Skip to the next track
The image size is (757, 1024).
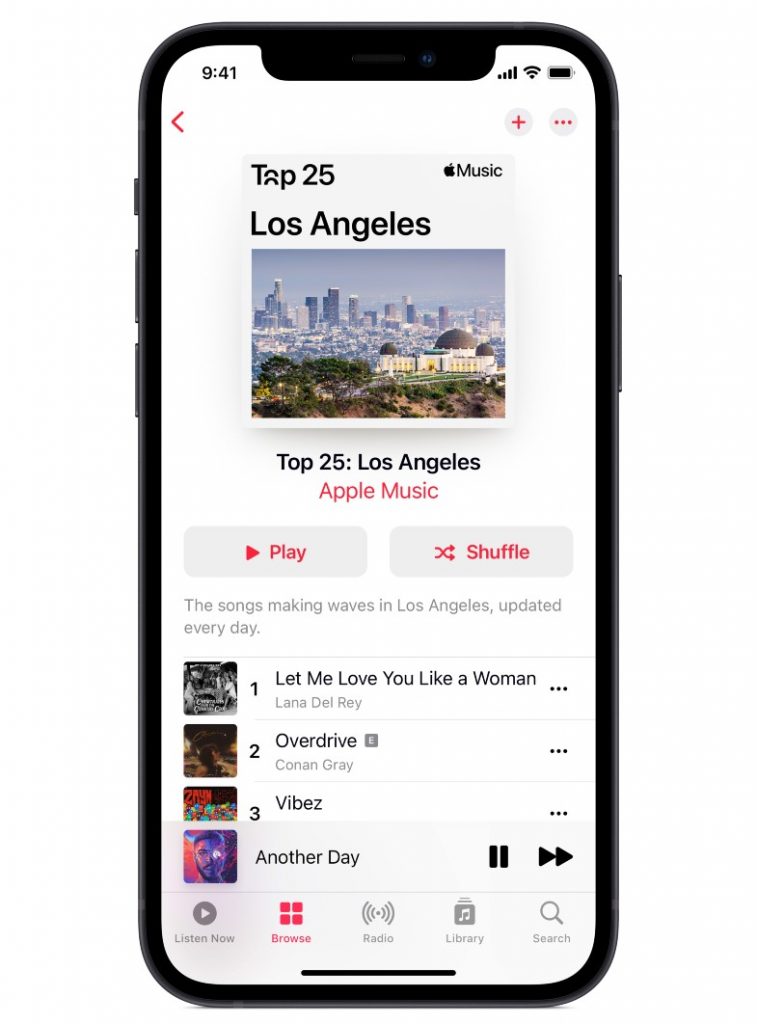[555, 857]
